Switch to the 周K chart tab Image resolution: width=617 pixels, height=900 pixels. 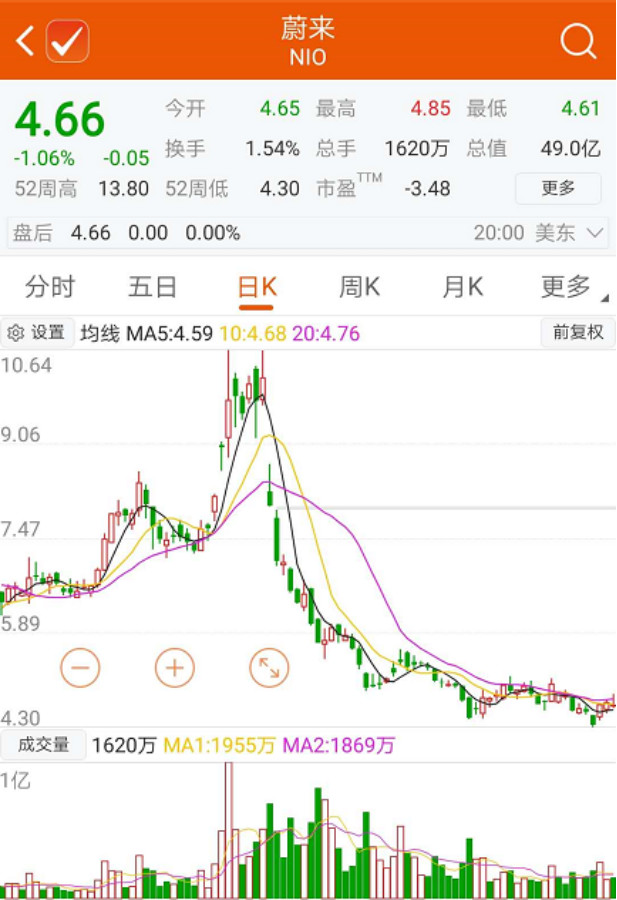tap(359, 288)
